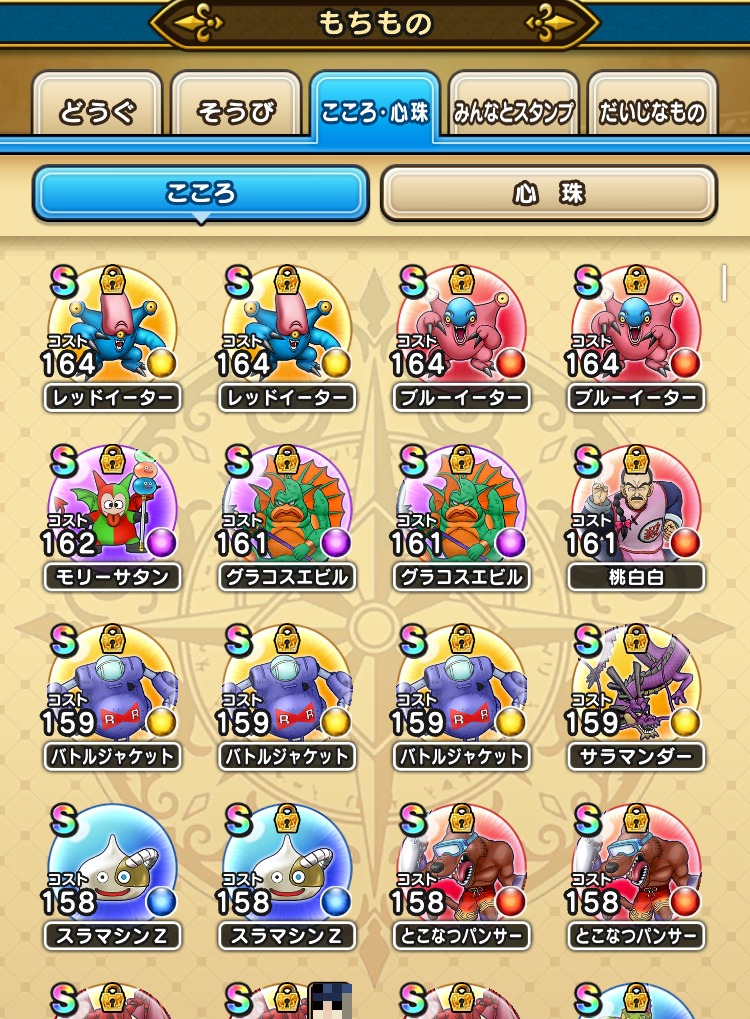Open the そうび tab
This screenshot has width=750, height=1019.
coord(236,110)
